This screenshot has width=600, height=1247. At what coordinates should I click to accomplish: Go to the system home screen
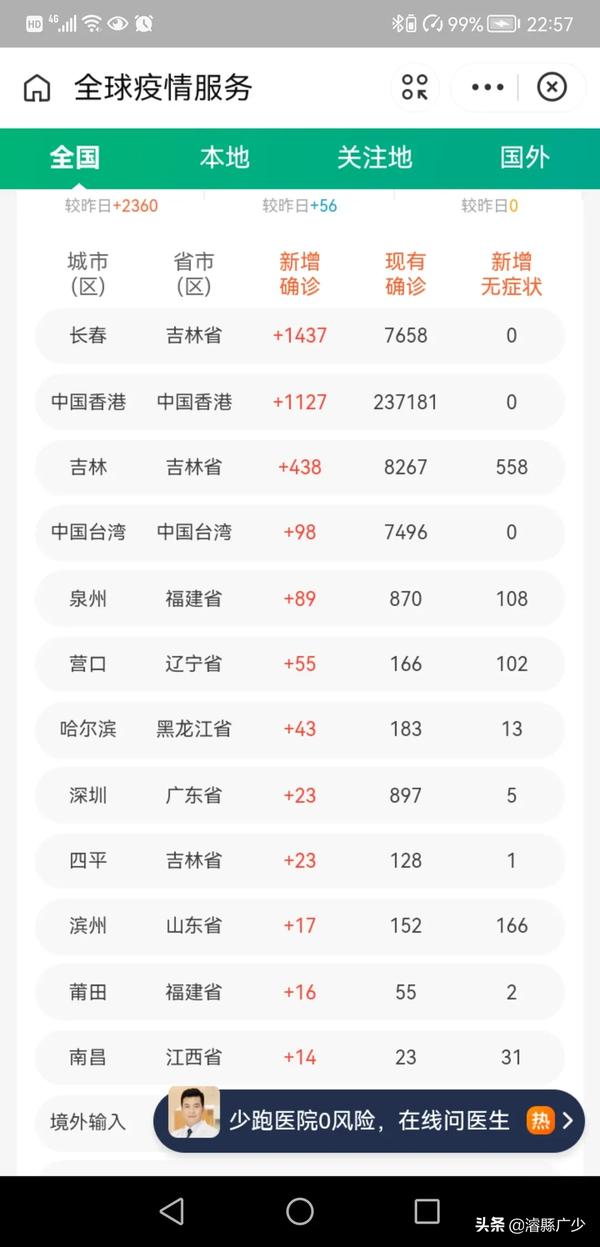(300, 1211)
